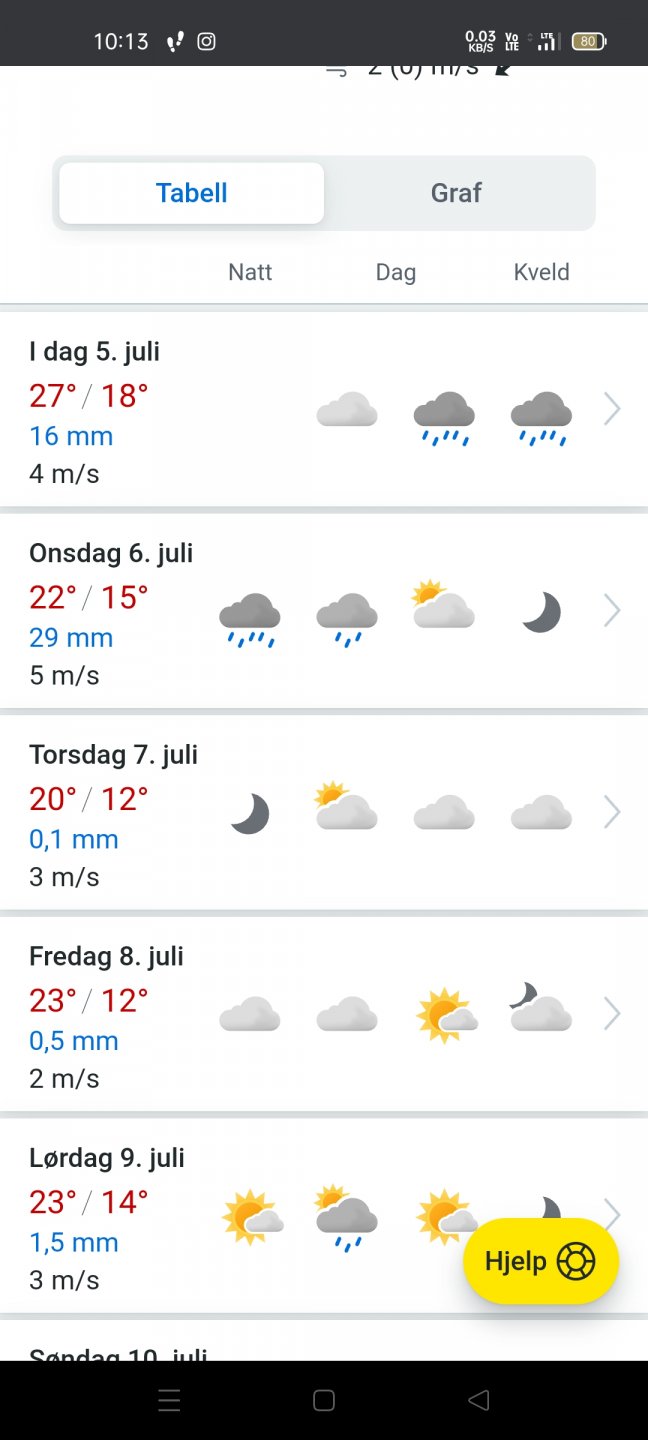View hourly details for Torsdag 7. juli
This screenshot has width=648, height=1440.
click(612, 813)
